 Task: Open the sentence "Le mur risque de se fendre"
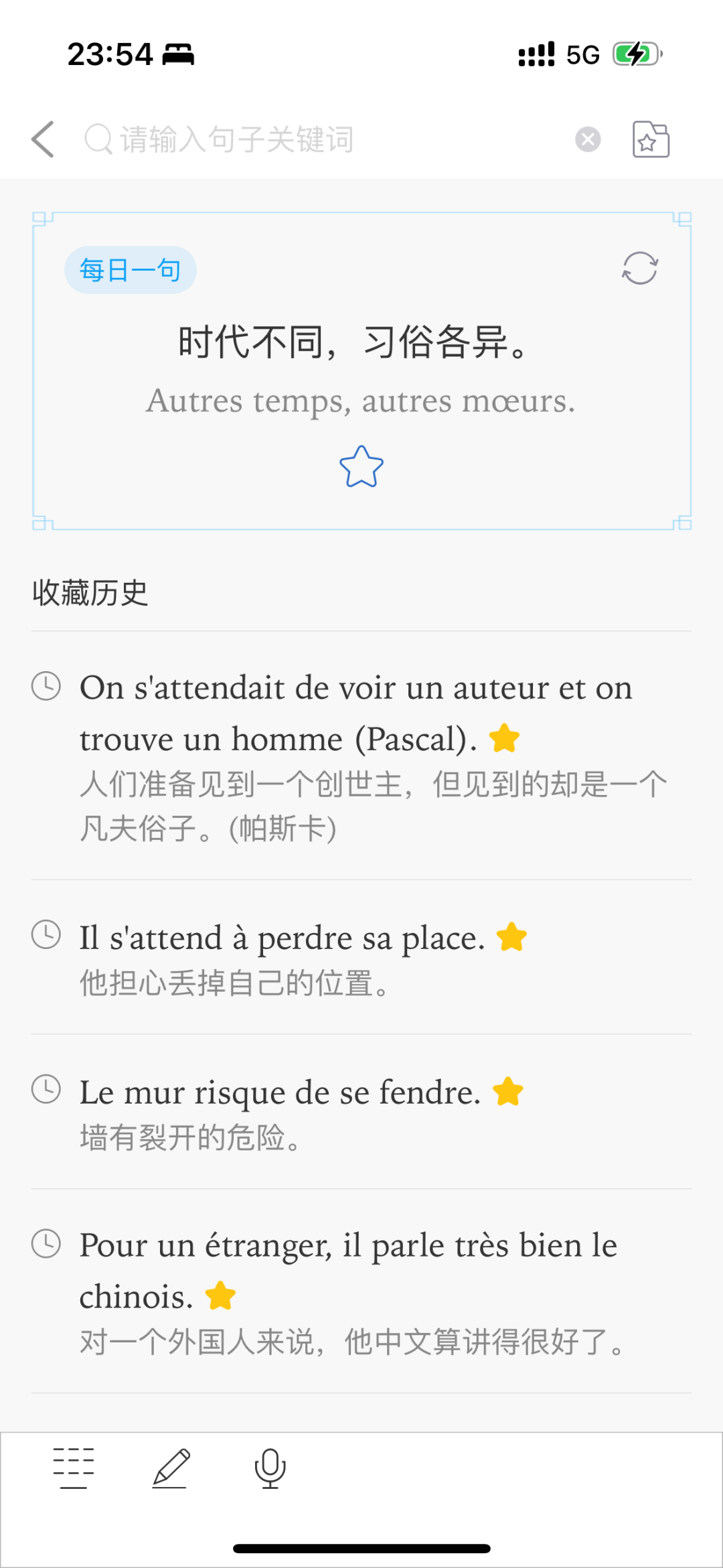pyautogui.click(x=280, y=1092)
